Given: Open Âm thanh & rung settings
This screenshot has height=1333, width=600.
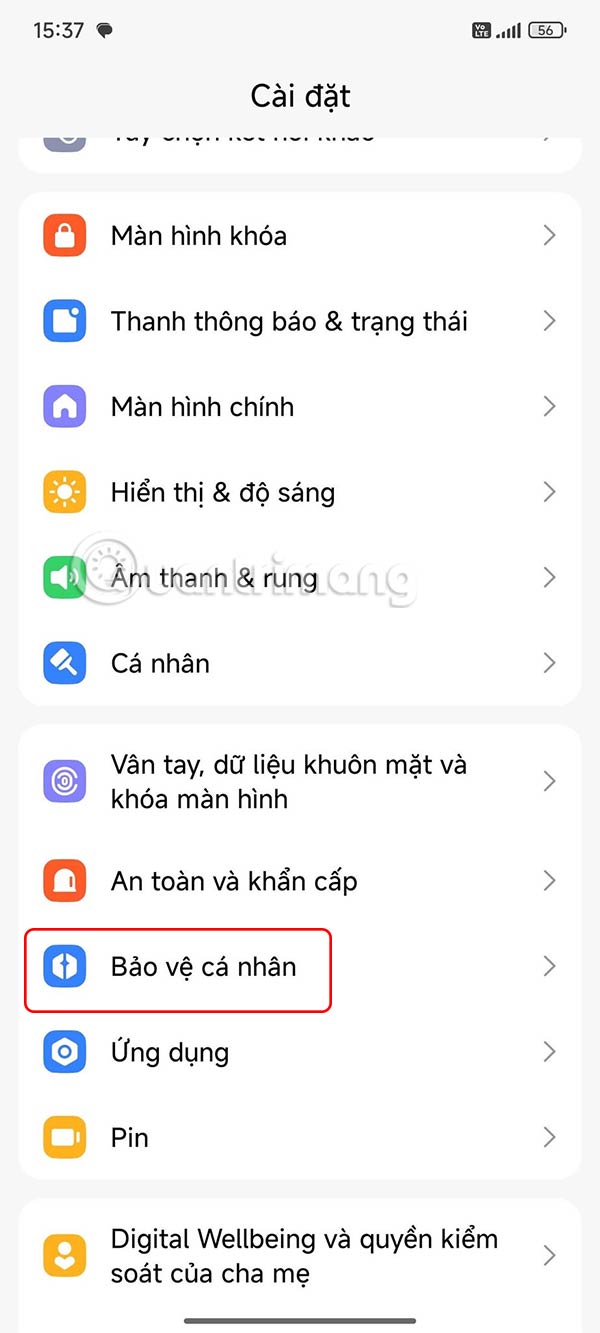Looking at the screenshot, I should pyautogui.click(x=300, y=578).
